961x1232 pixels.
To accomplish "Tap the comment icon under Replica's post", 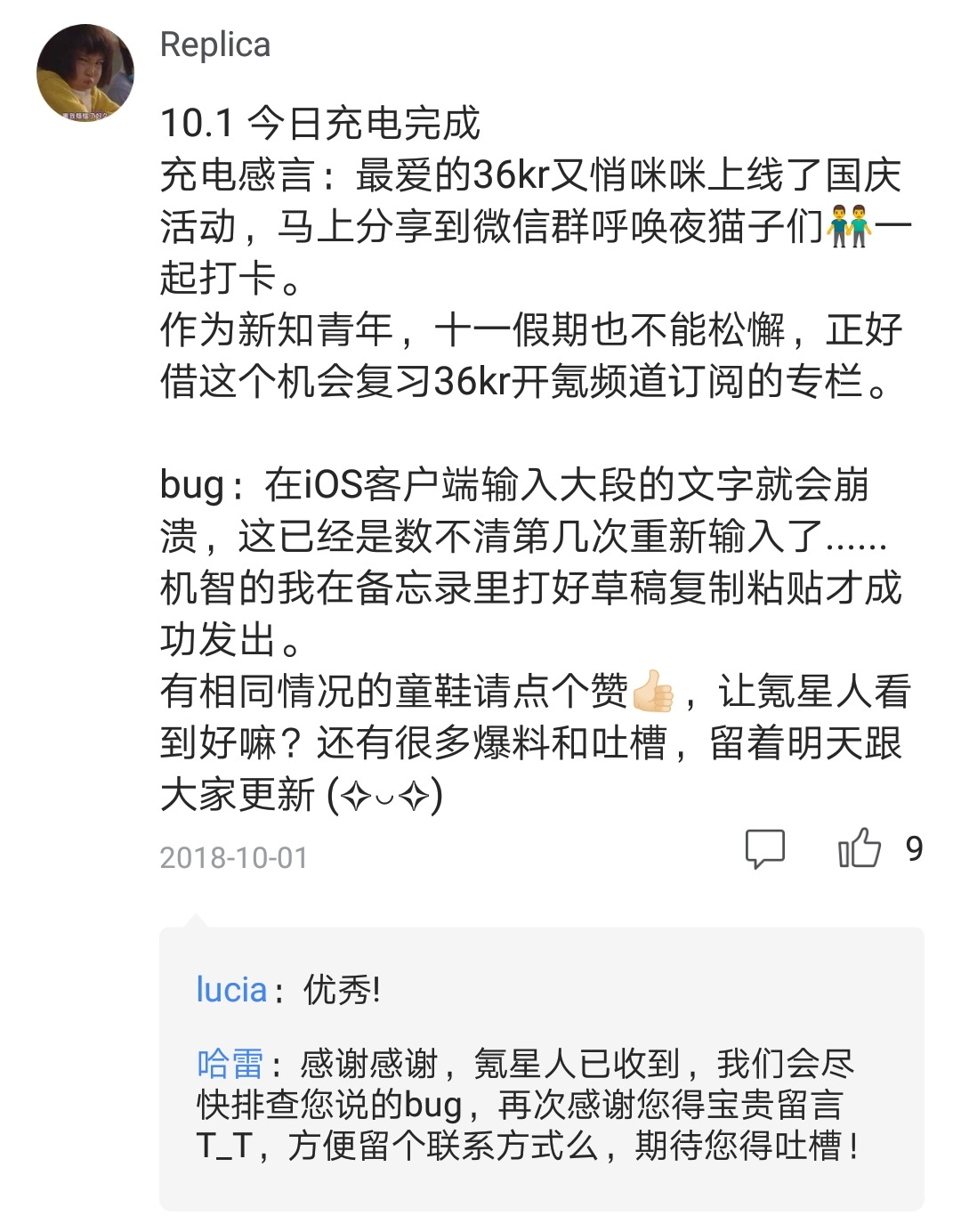I will pyautogui.click(x=764, y=848).
